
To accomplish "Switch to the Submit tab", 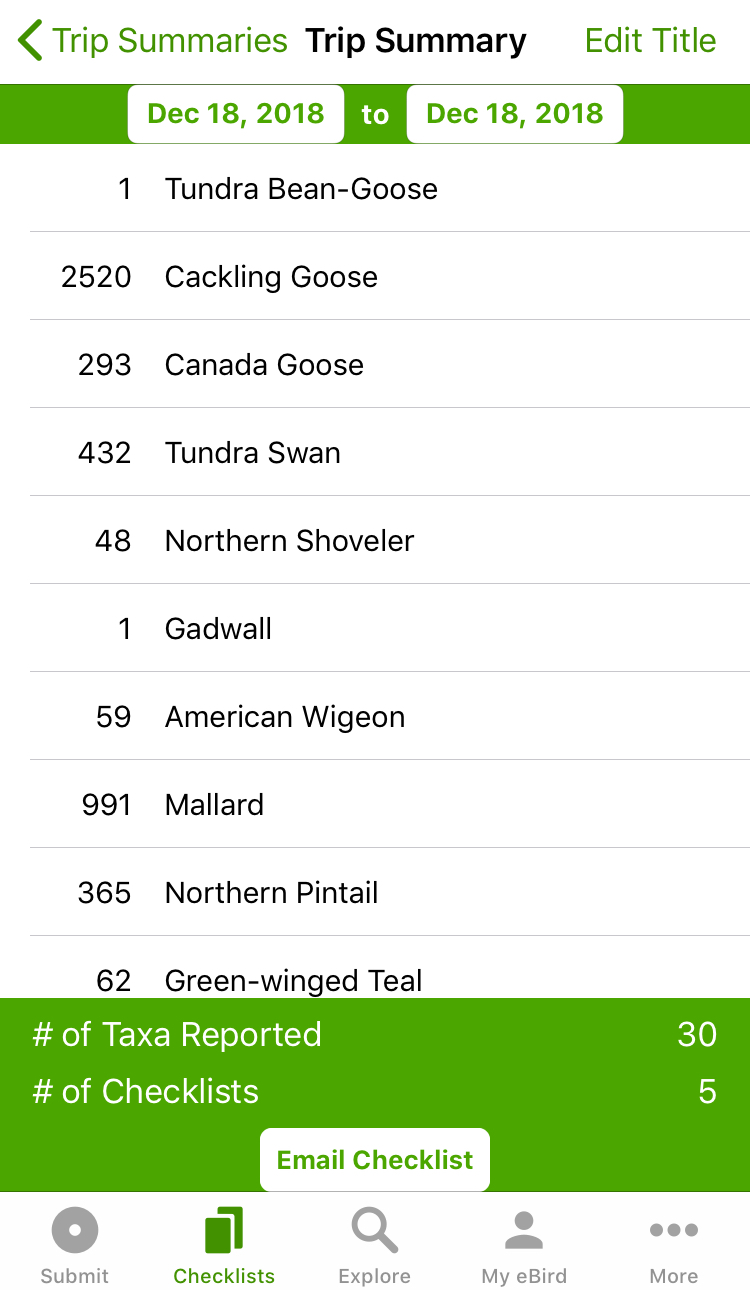I will click(x=75, y=1245).
